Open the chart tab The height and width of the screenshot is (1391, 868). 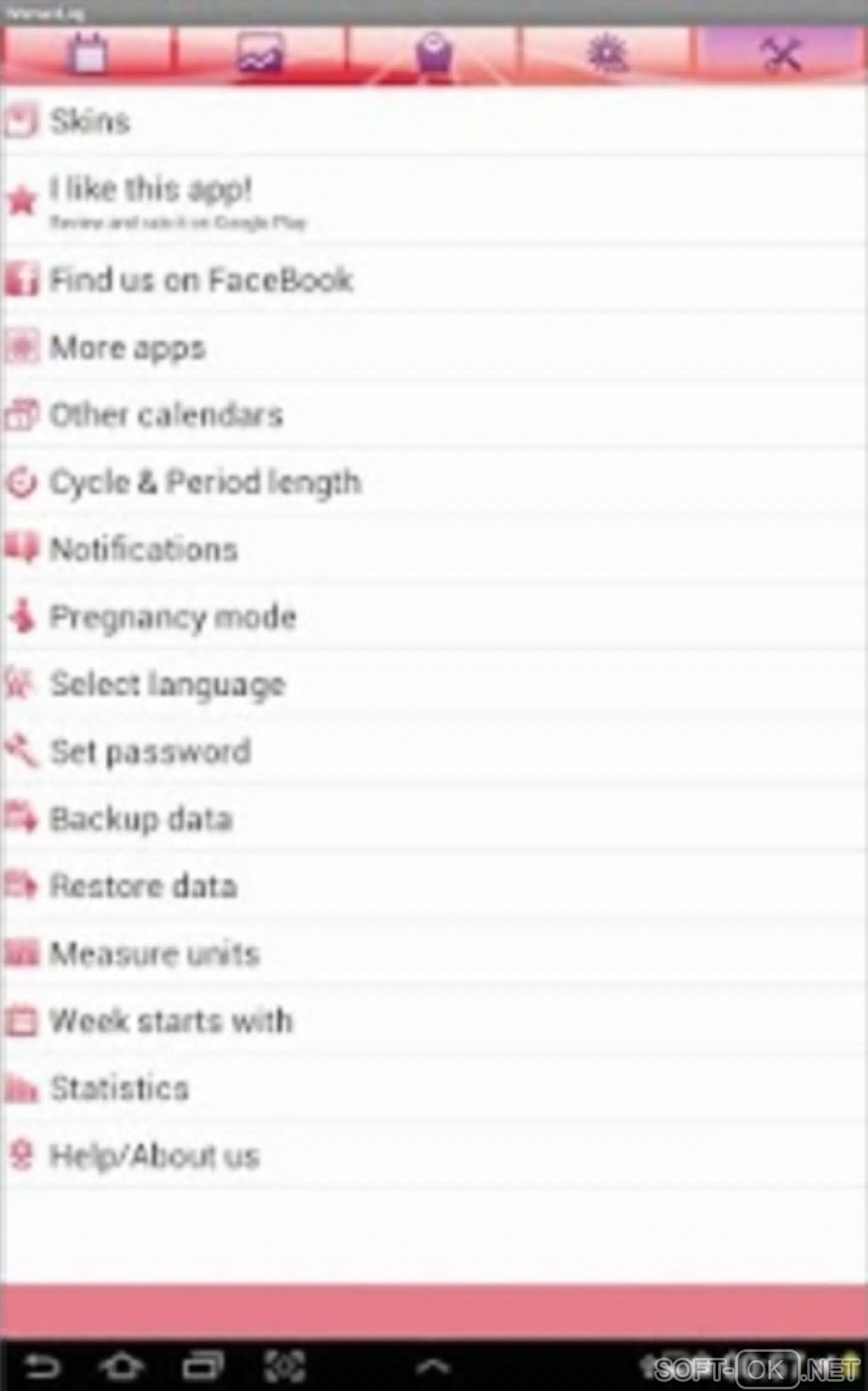(x=260, y=54)
